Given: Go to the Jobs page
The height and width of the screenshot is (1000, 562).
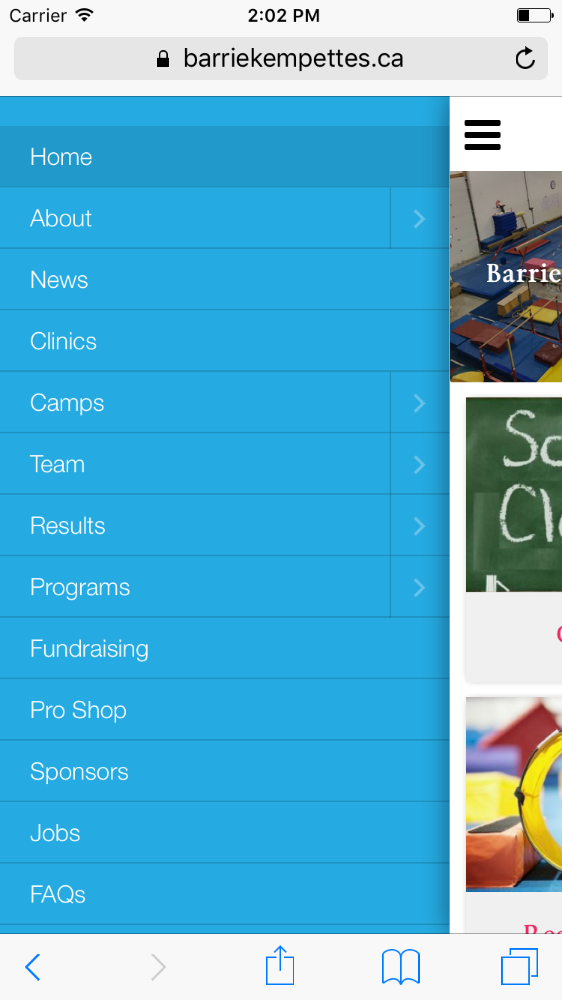Looking at the screenshot, I should [x=225, y=832].
